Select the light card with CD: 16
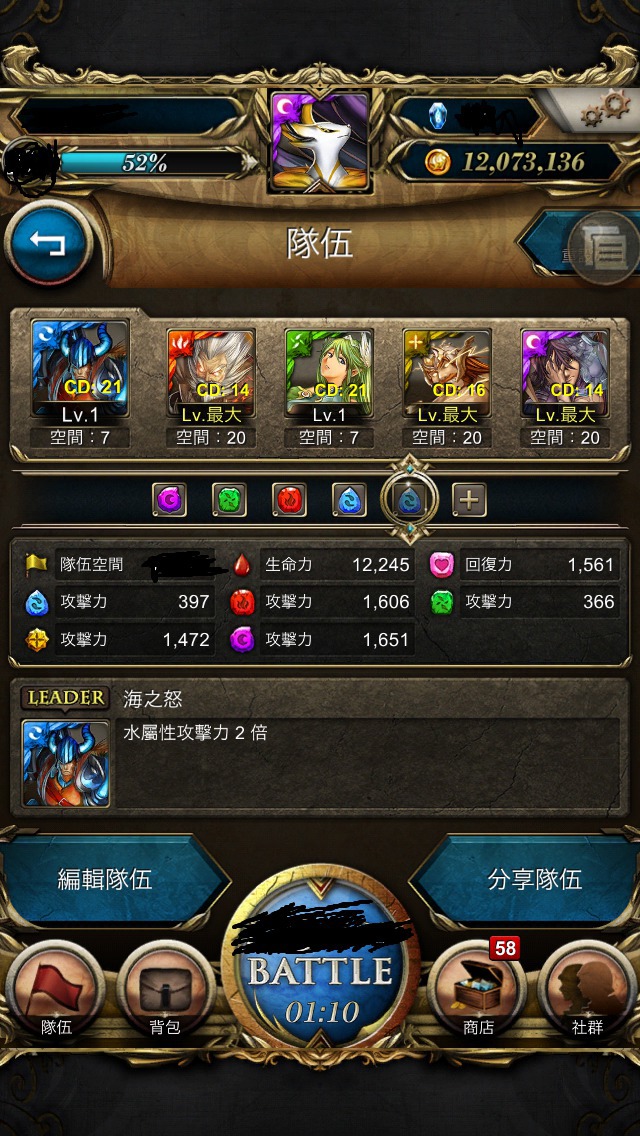The width and height of the screenshot is (640, 1136). coord(446,373)
